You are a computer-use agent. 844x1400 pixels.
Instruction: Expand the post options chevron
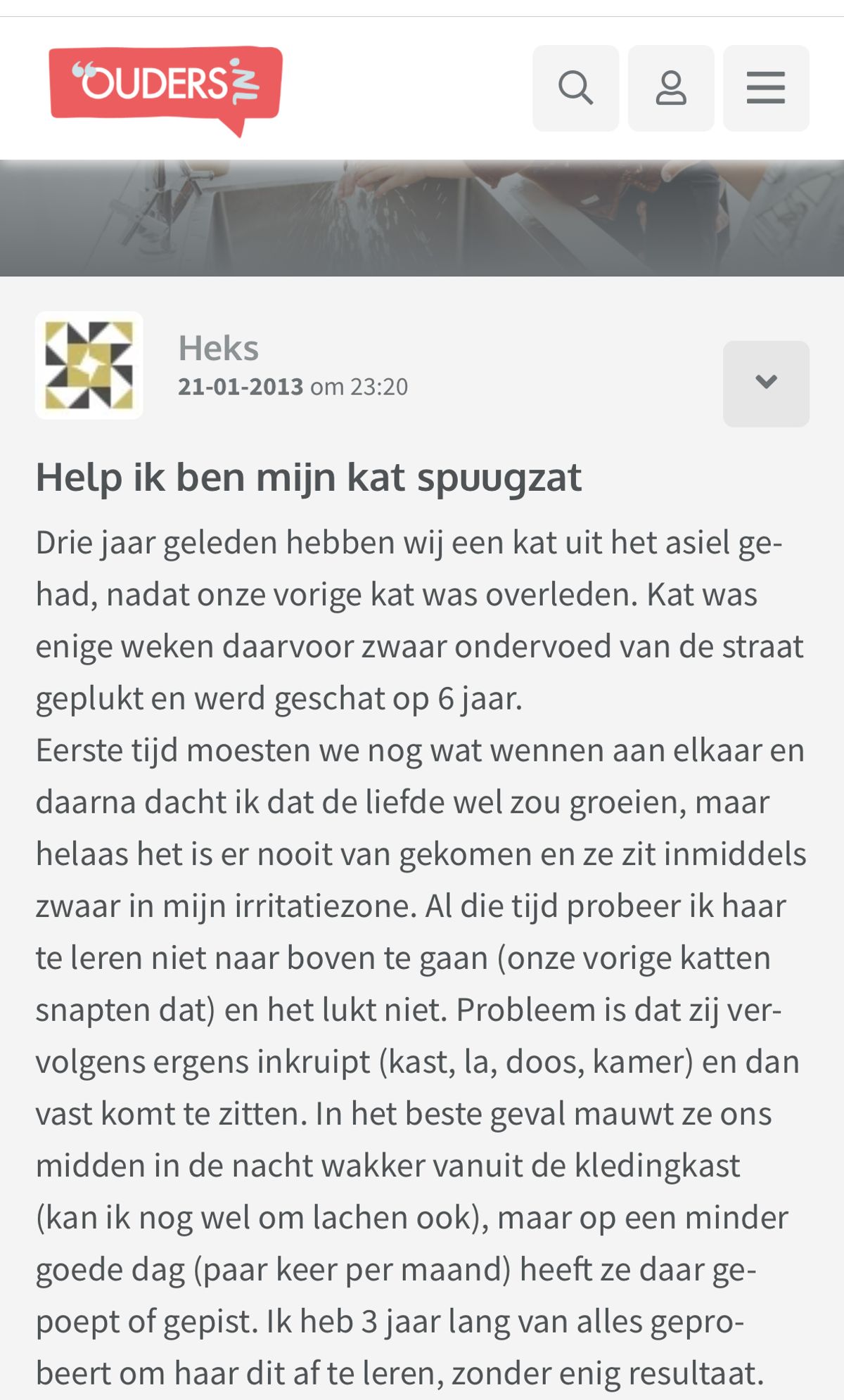[x=766, y=383]
